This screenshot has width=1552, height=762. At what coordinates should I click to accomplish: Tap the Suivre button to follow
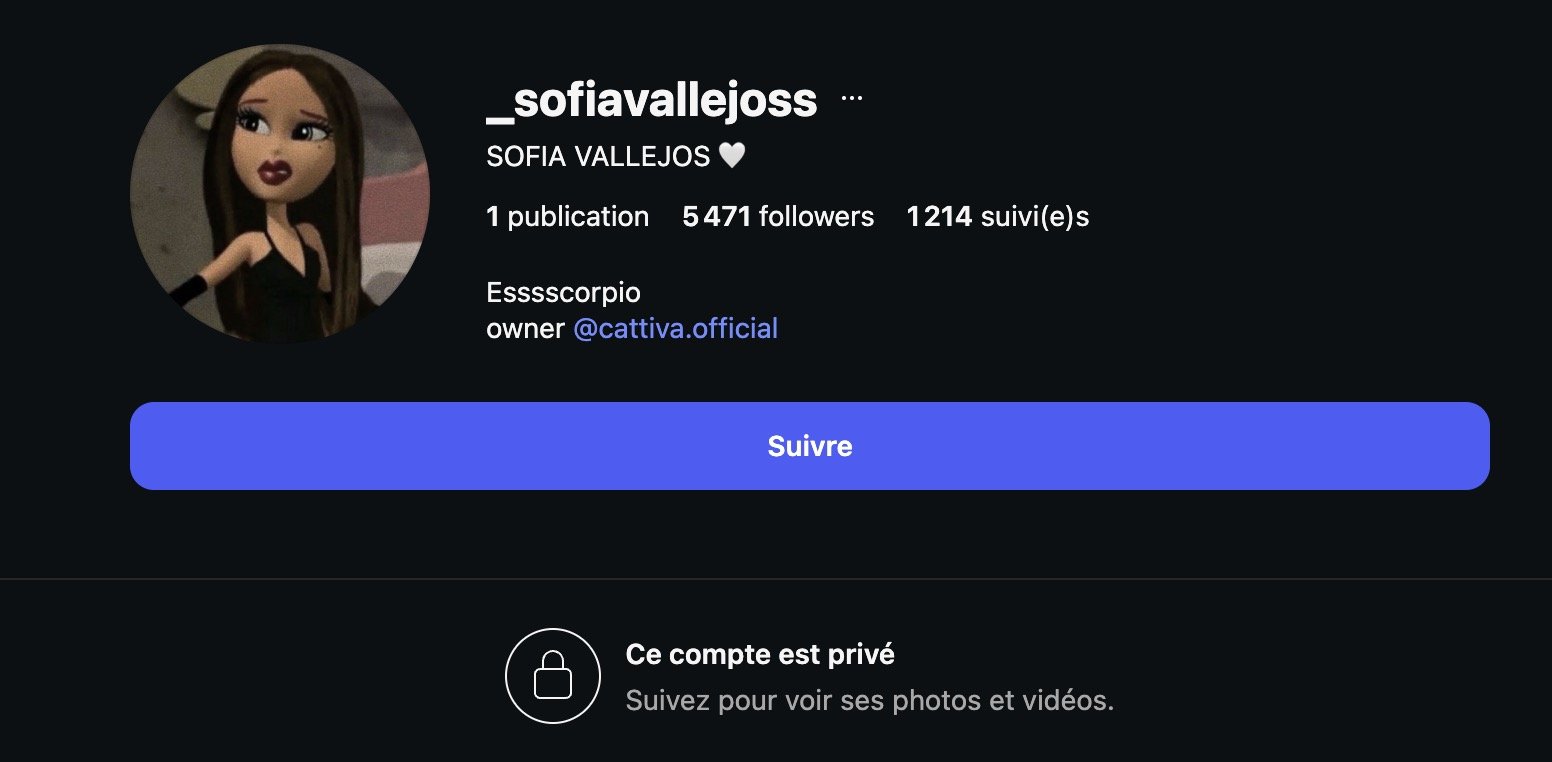[809, 446]
